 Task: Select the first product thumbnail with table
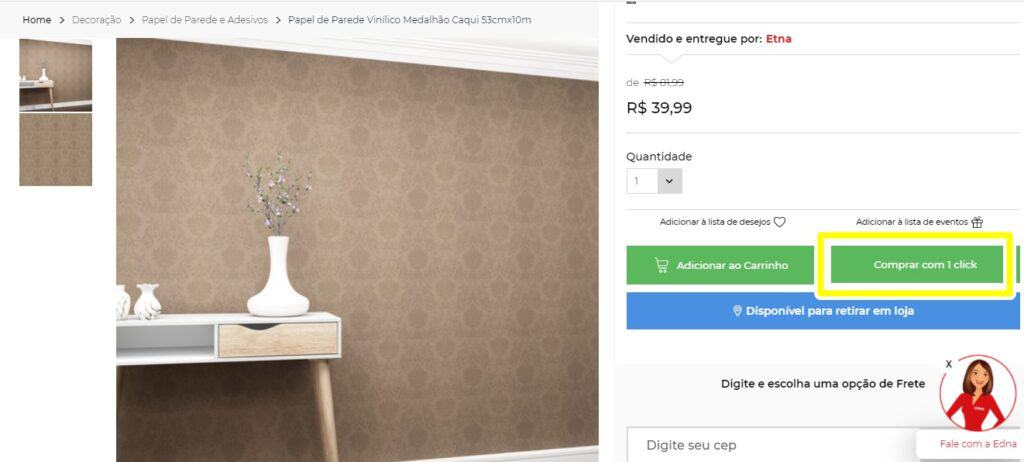coord(55,75)
